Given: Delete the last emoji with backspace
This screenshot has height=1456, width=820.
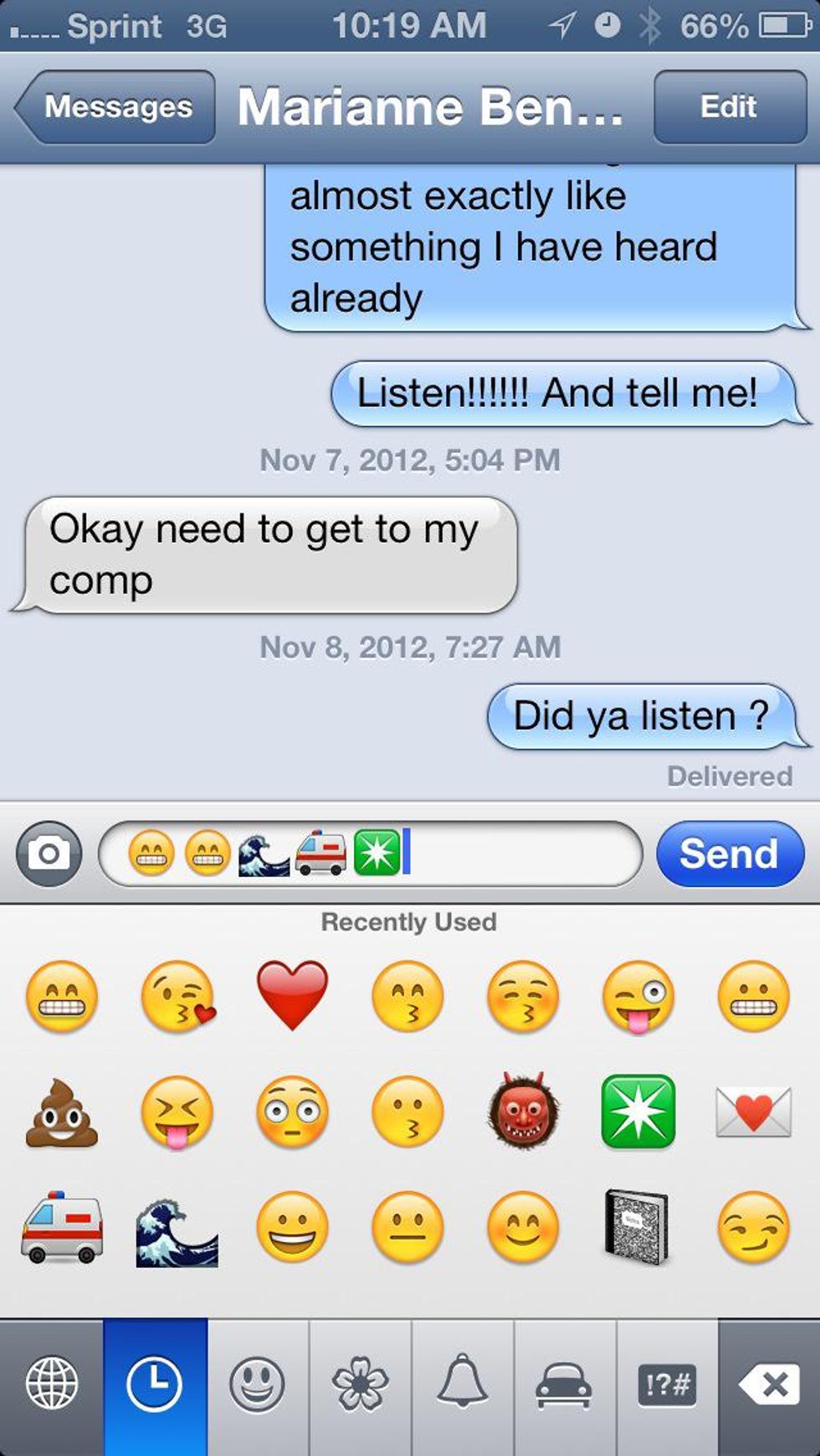Looking at the screenshot, I should (768, 1384).
